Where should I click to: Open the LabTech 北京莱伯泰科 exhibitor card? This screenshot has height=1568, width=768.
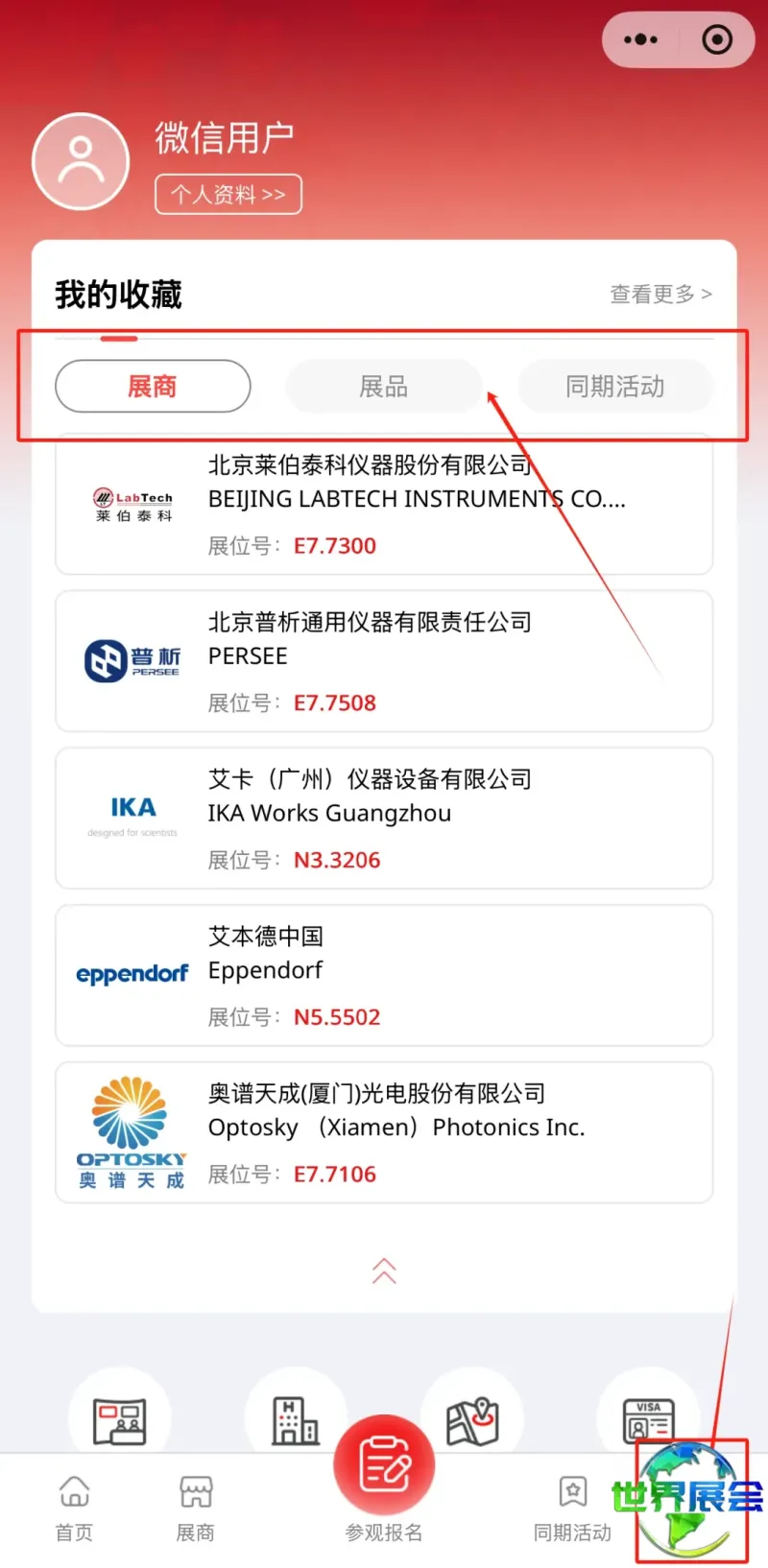click(x=384, y=505)
